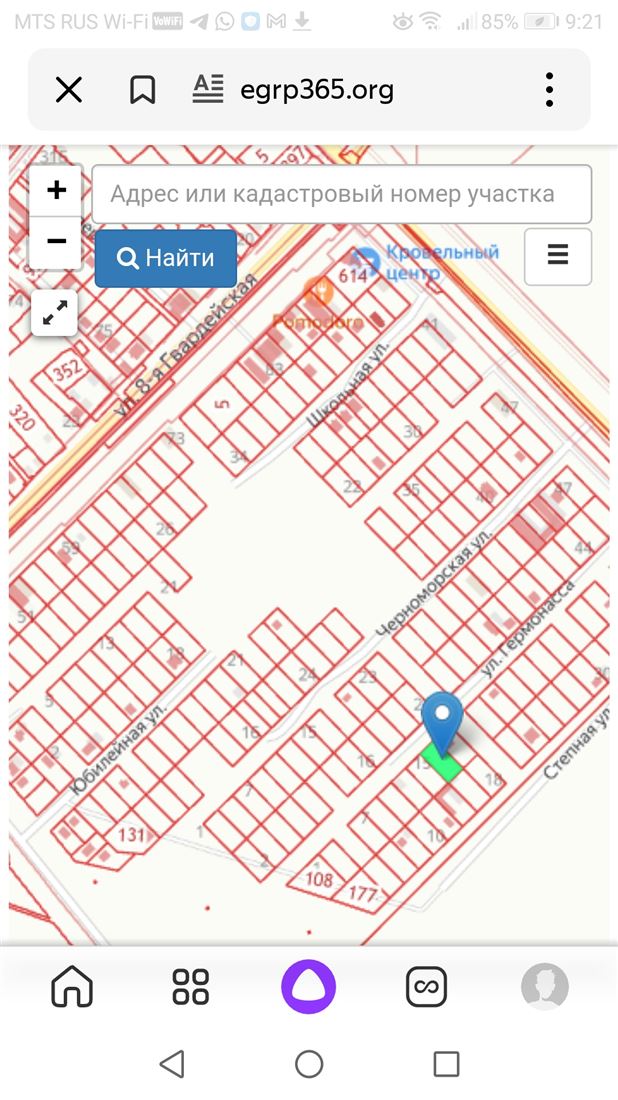This screenshot has height=1100, width=618.
Task: Zoom out of the cadastral map
Action: pyautogui.click(x=56, y=241)
